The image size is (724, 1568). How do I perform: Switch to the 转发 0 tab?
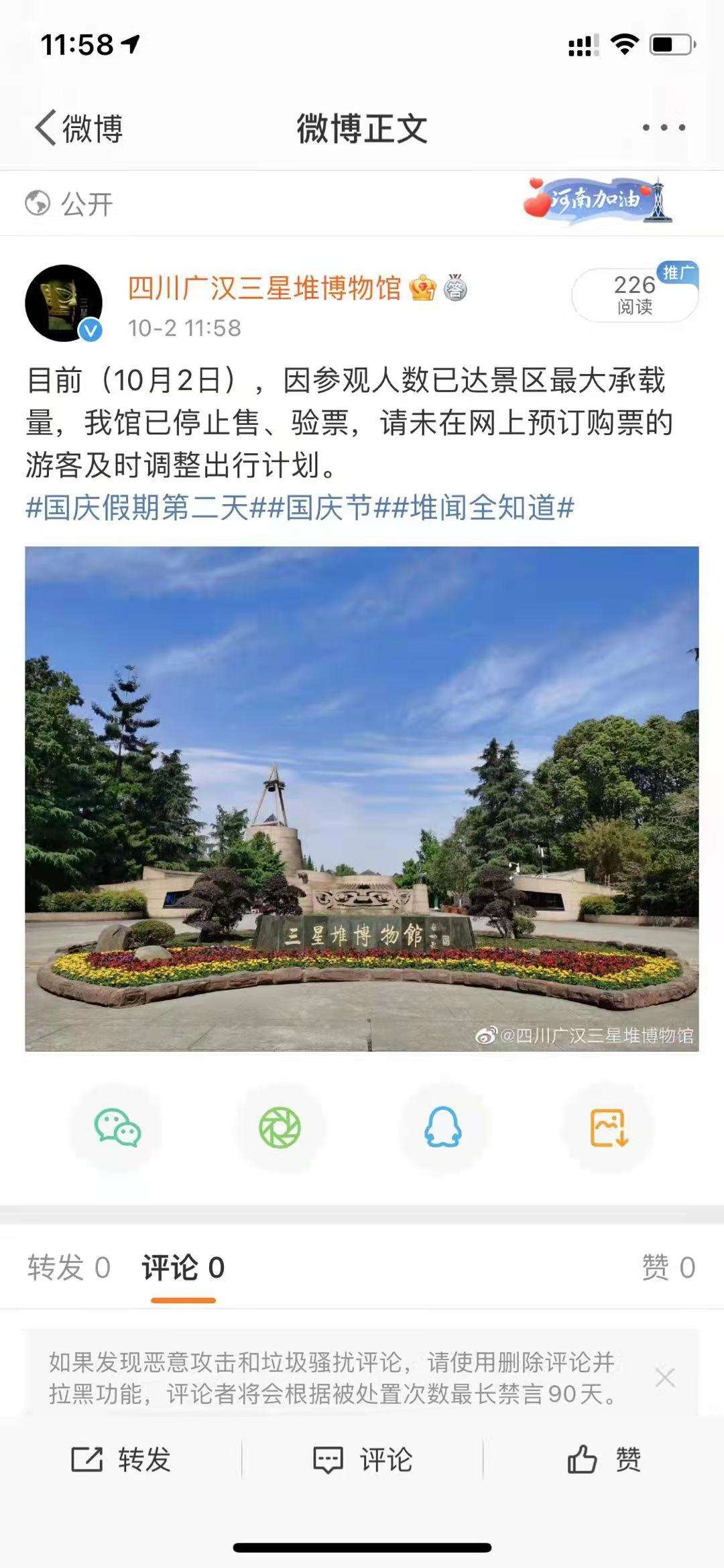(x=69, y=1268)
